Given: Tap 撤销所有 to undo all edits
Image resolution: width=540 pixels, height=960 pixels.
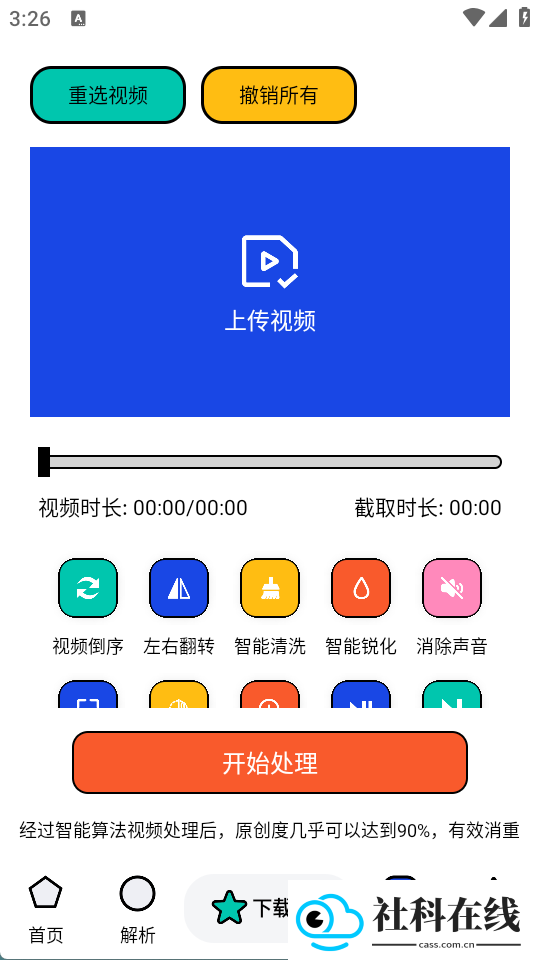Looking at the screenshot, I should pos(279,95).
